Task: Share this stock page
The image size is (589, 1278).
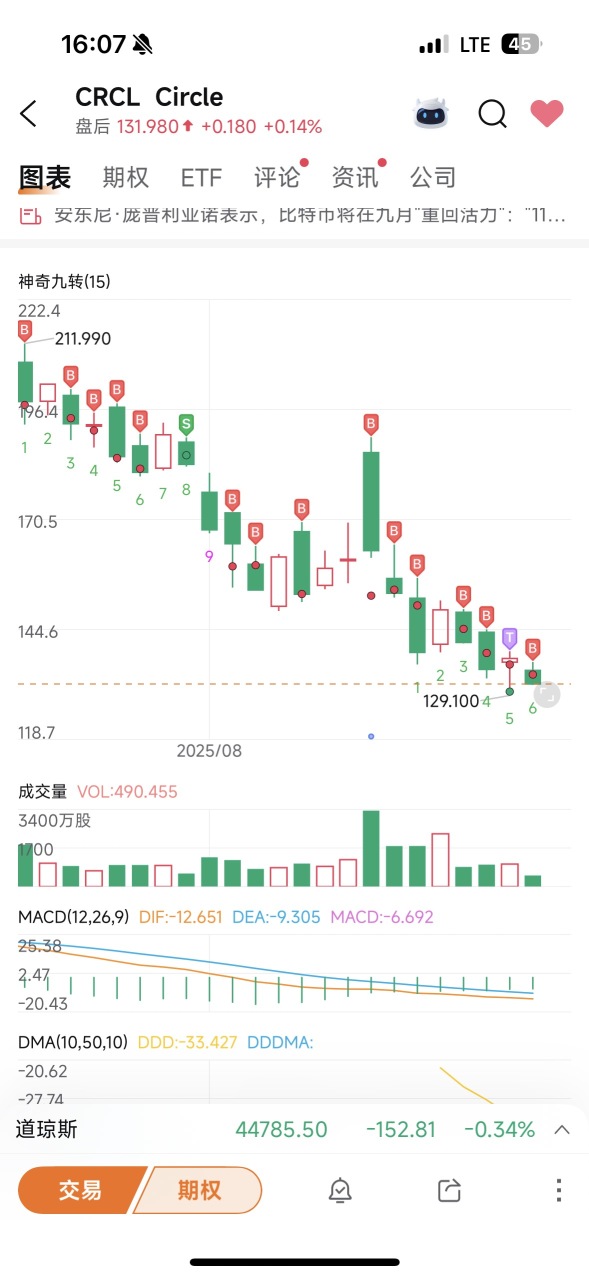Action: 449,1190
